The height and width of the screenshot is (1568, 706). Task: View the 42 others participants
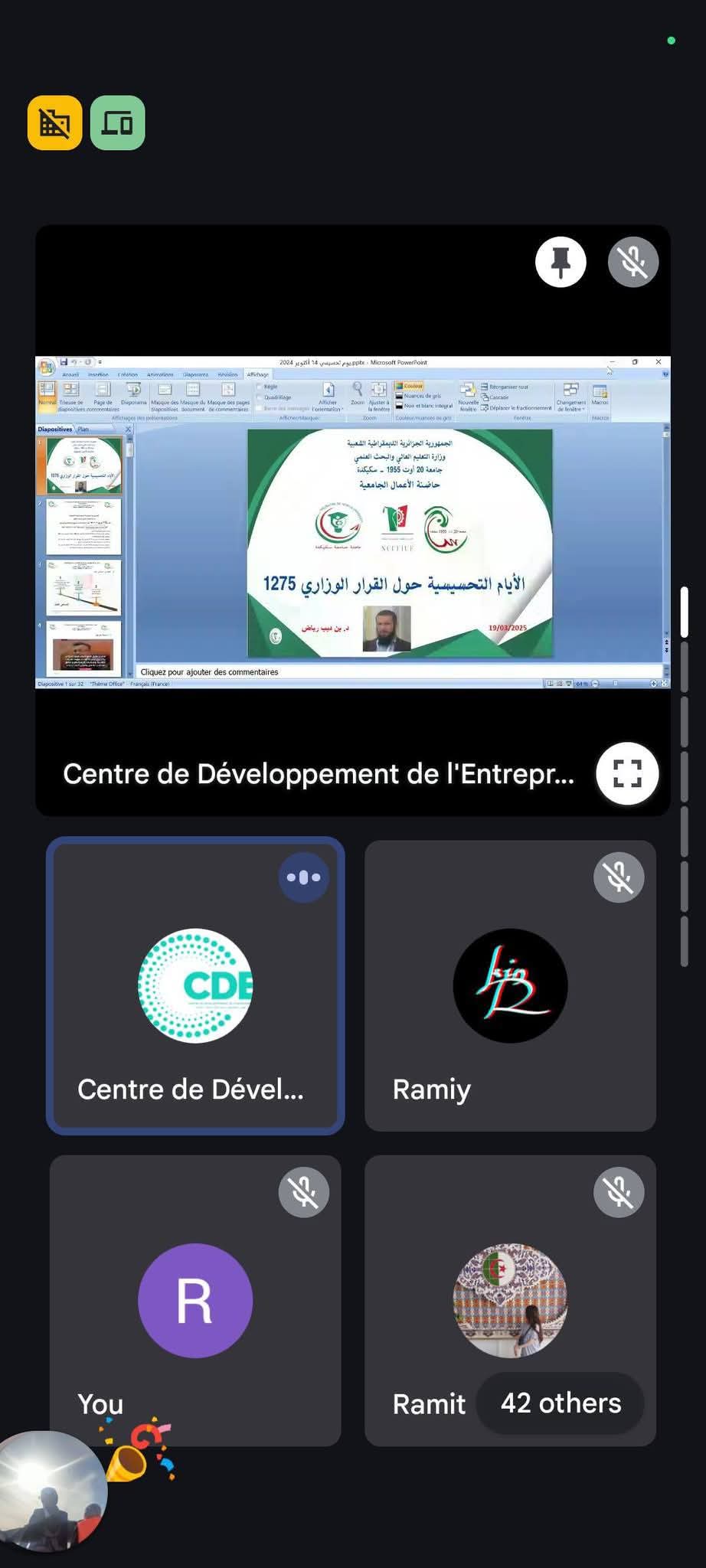(x=561, y=1403)
